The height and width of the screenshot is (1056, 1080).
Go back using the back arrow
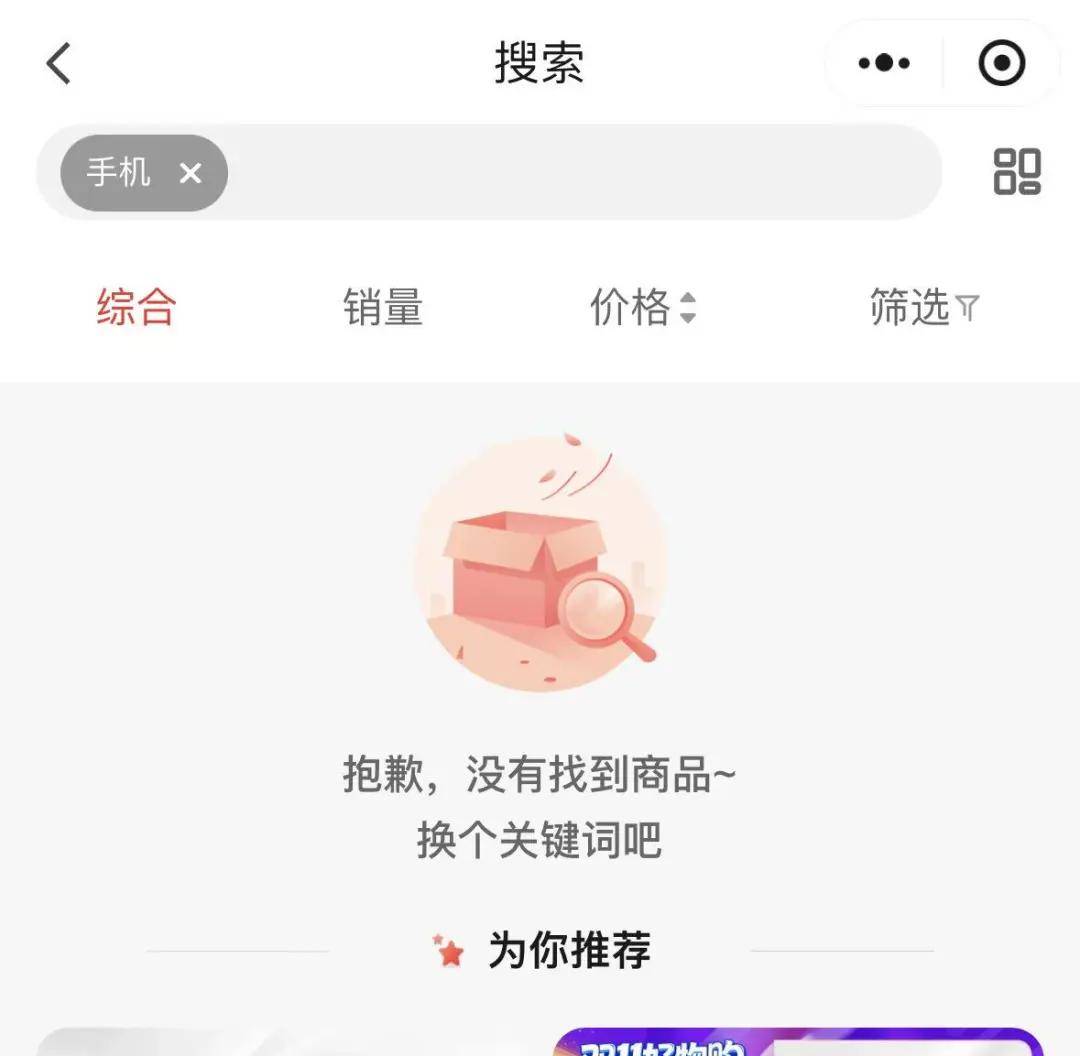tap(60, 64)
